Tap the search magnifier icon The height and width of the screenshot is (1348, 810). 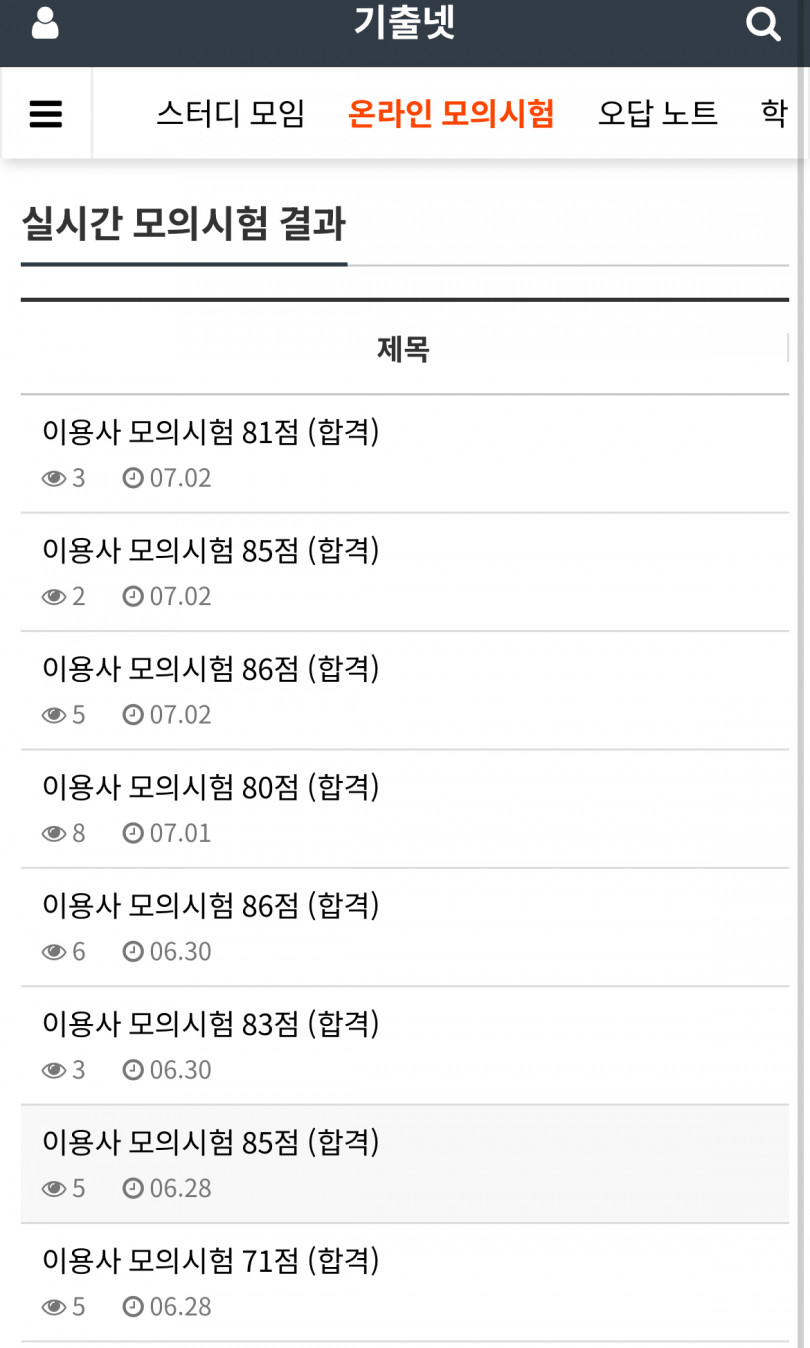coord(764,23)
